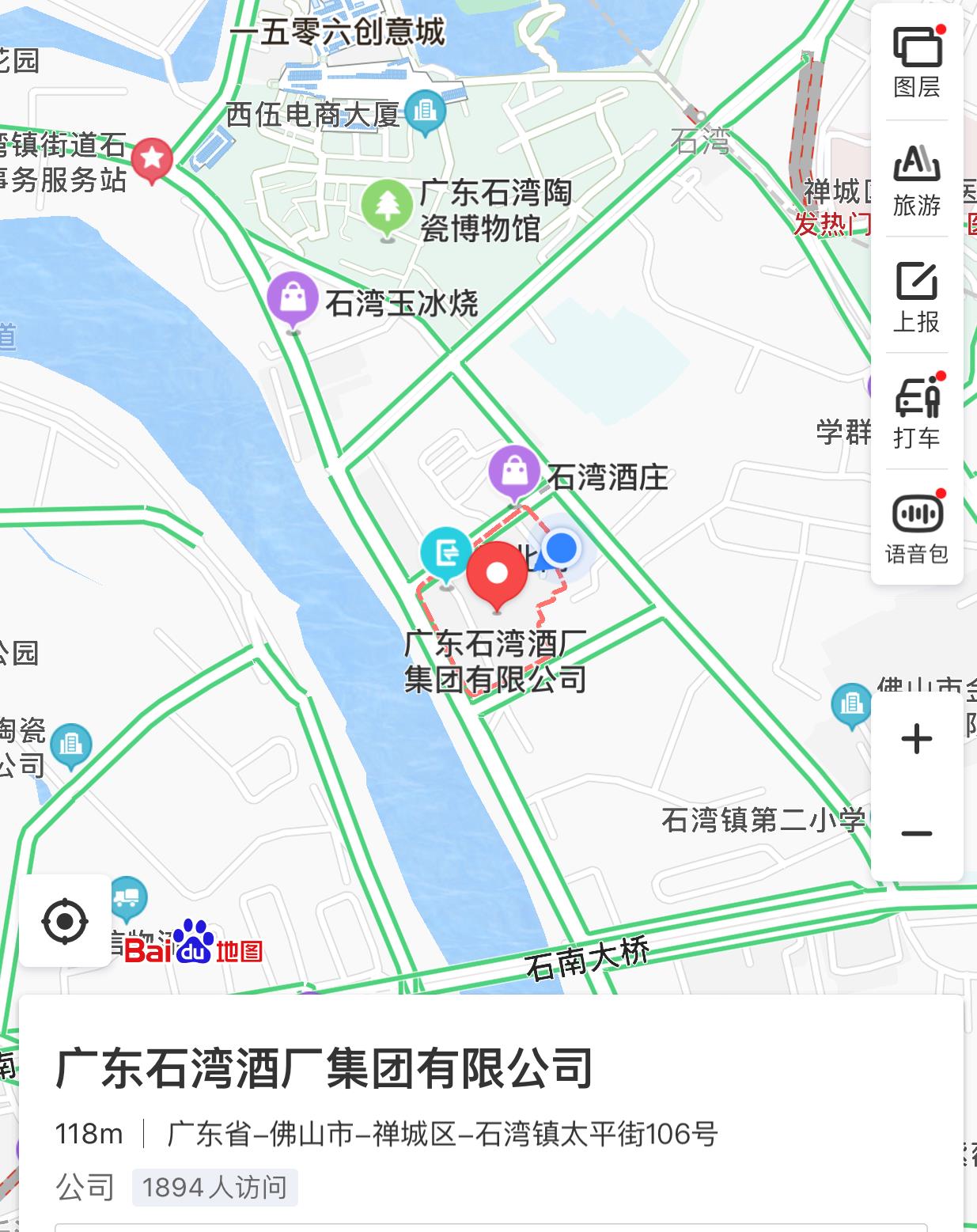The height and width of the screenshot is (1232, 977).
Task: Zoom in with the plus button
Action: 917,739
